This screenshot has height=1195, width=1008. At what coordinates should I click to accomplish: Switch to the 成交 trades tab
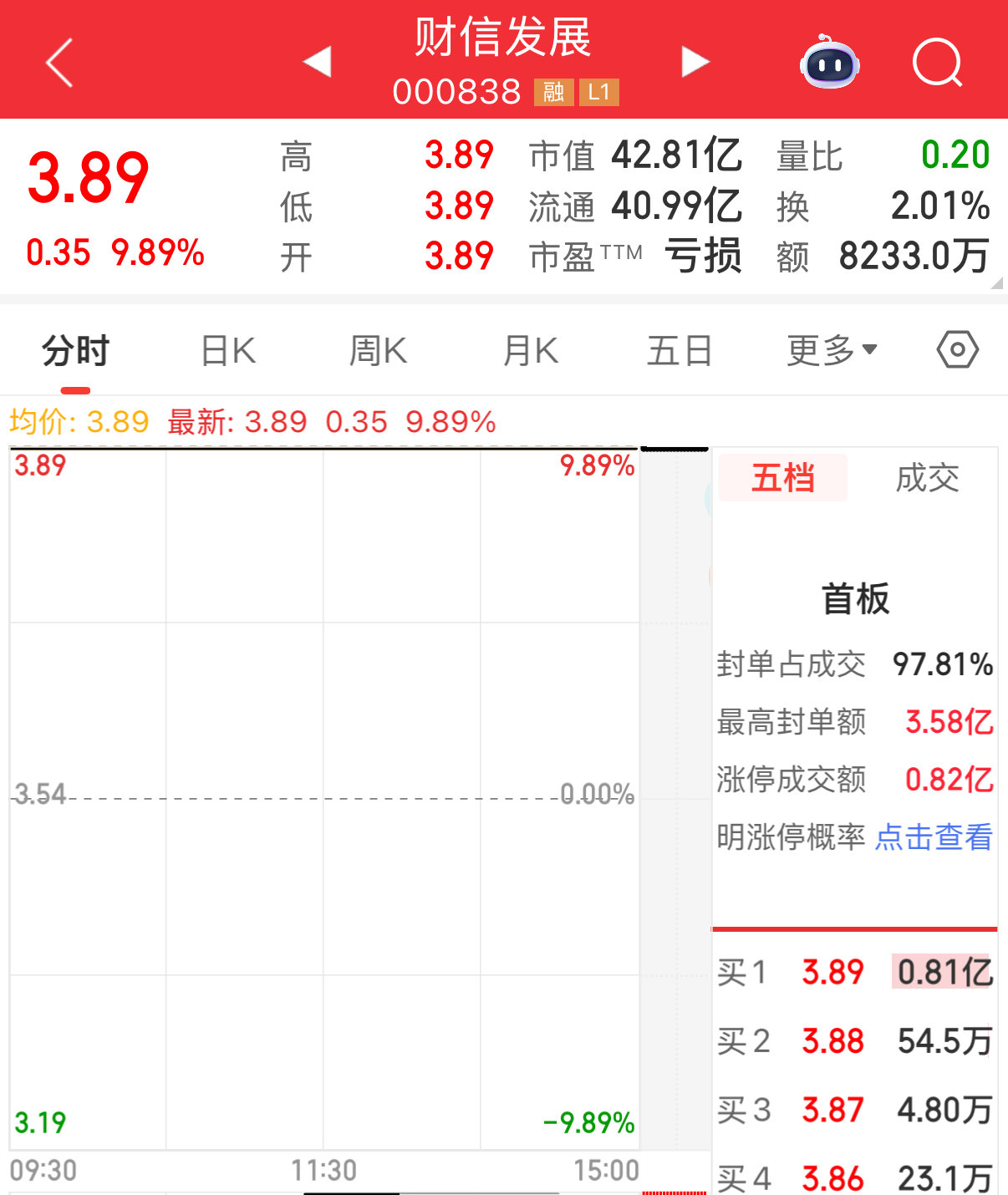pos(927,478)
